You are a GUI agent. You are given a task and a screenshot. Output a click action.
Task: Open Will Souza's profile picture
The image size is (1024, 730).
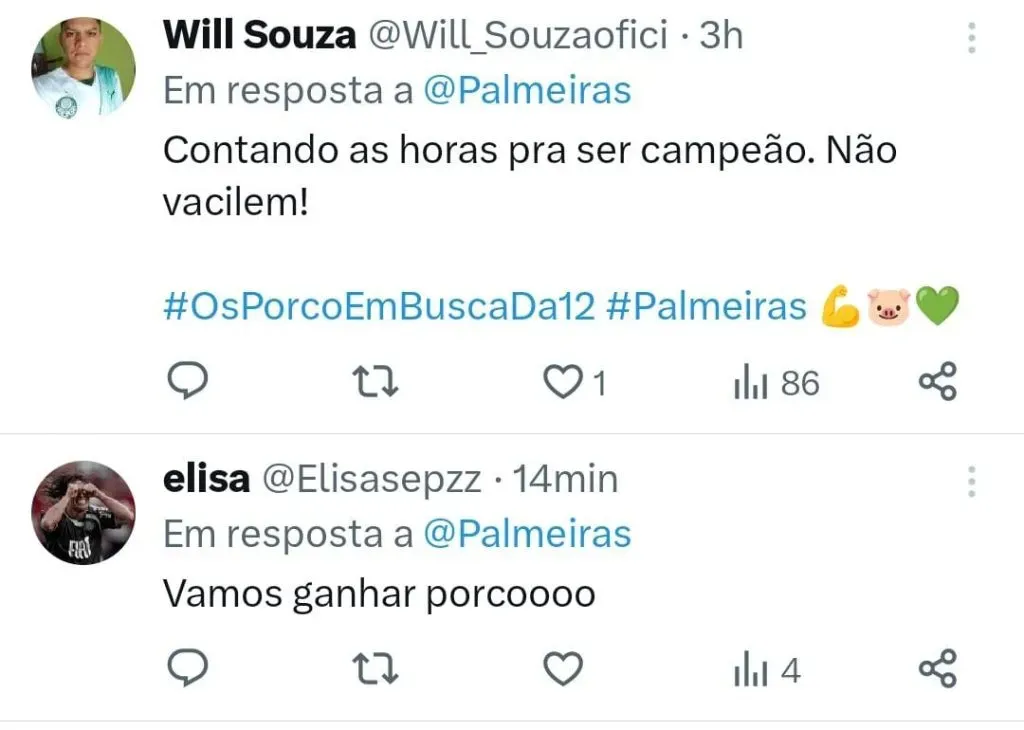point(83,67)
